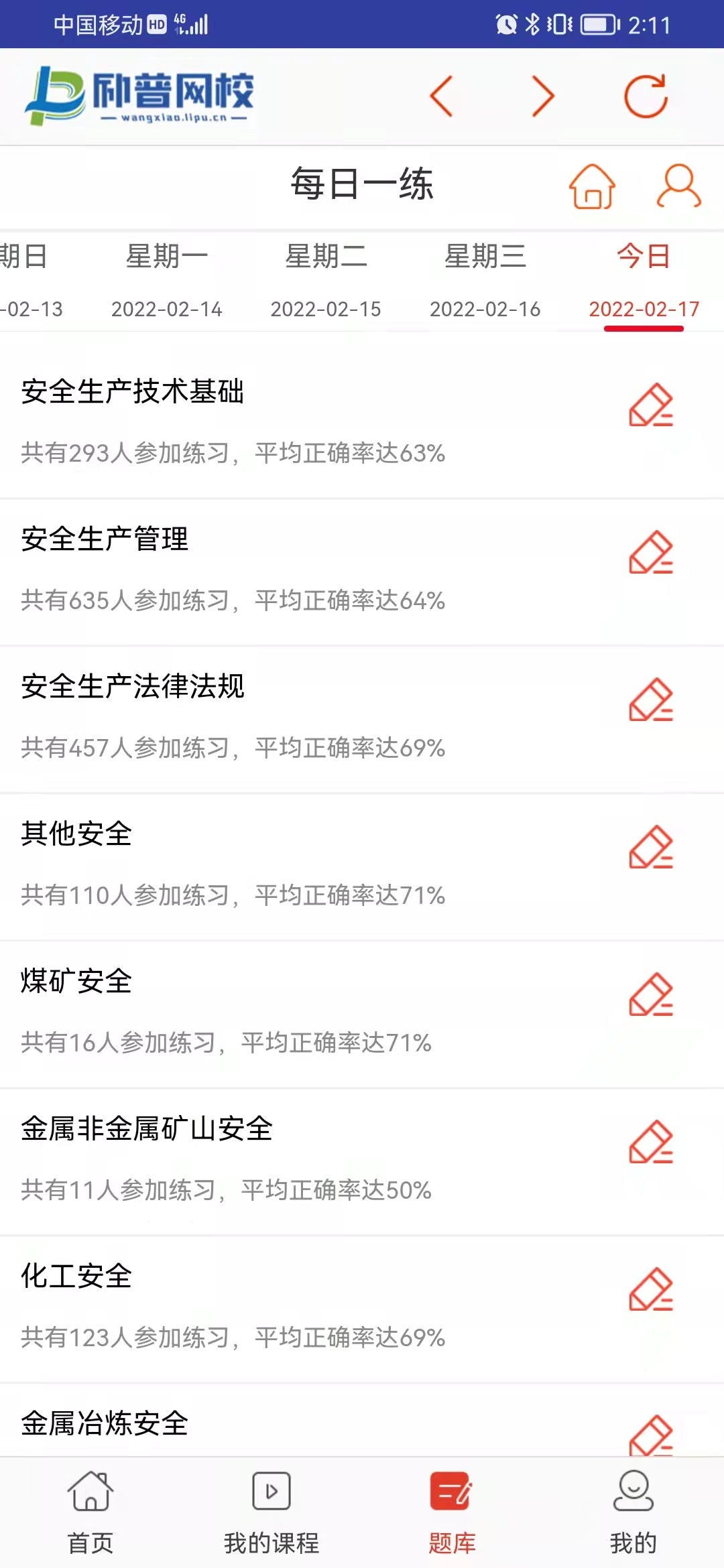Viewport: 724px width, 1568px height.
Task: Switch to 星期一 2022-02-14
Action: coord(167,281)
